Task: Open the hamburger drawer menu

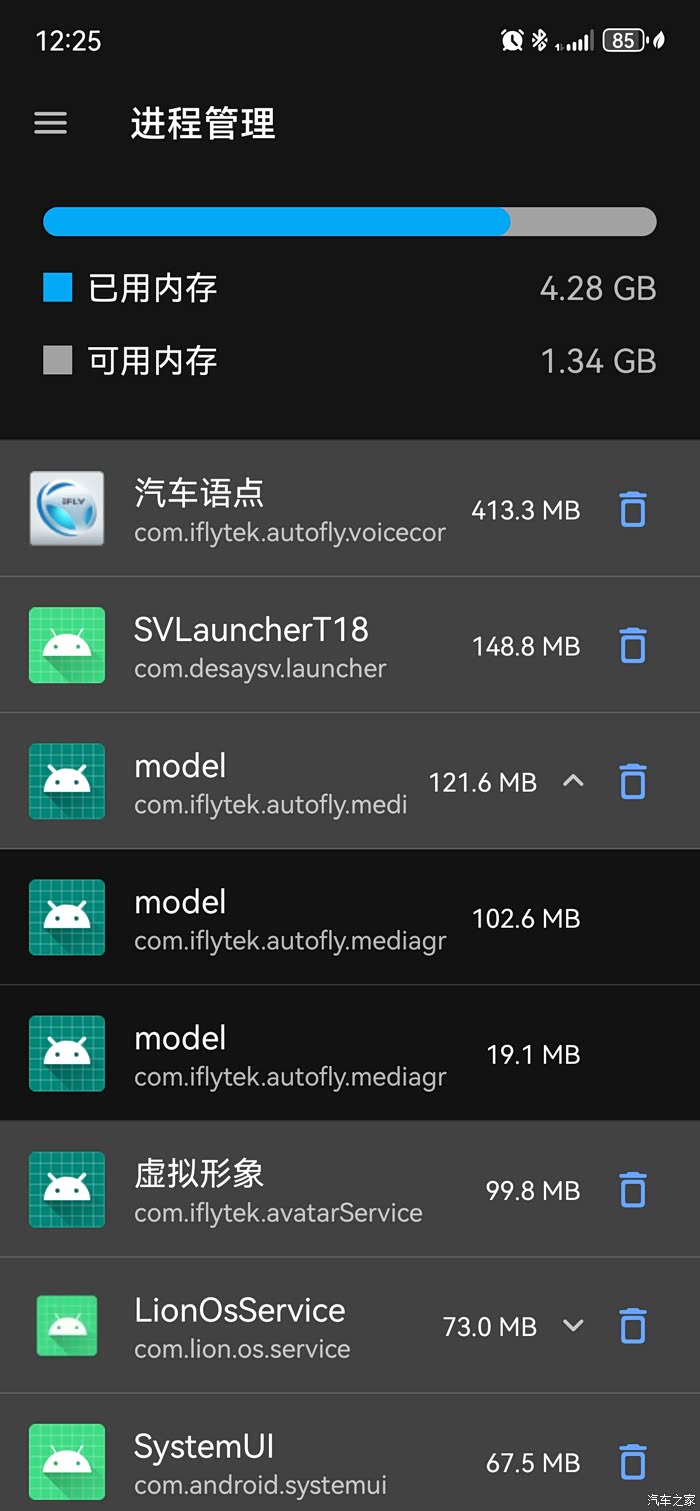Action: pos(51,123)
